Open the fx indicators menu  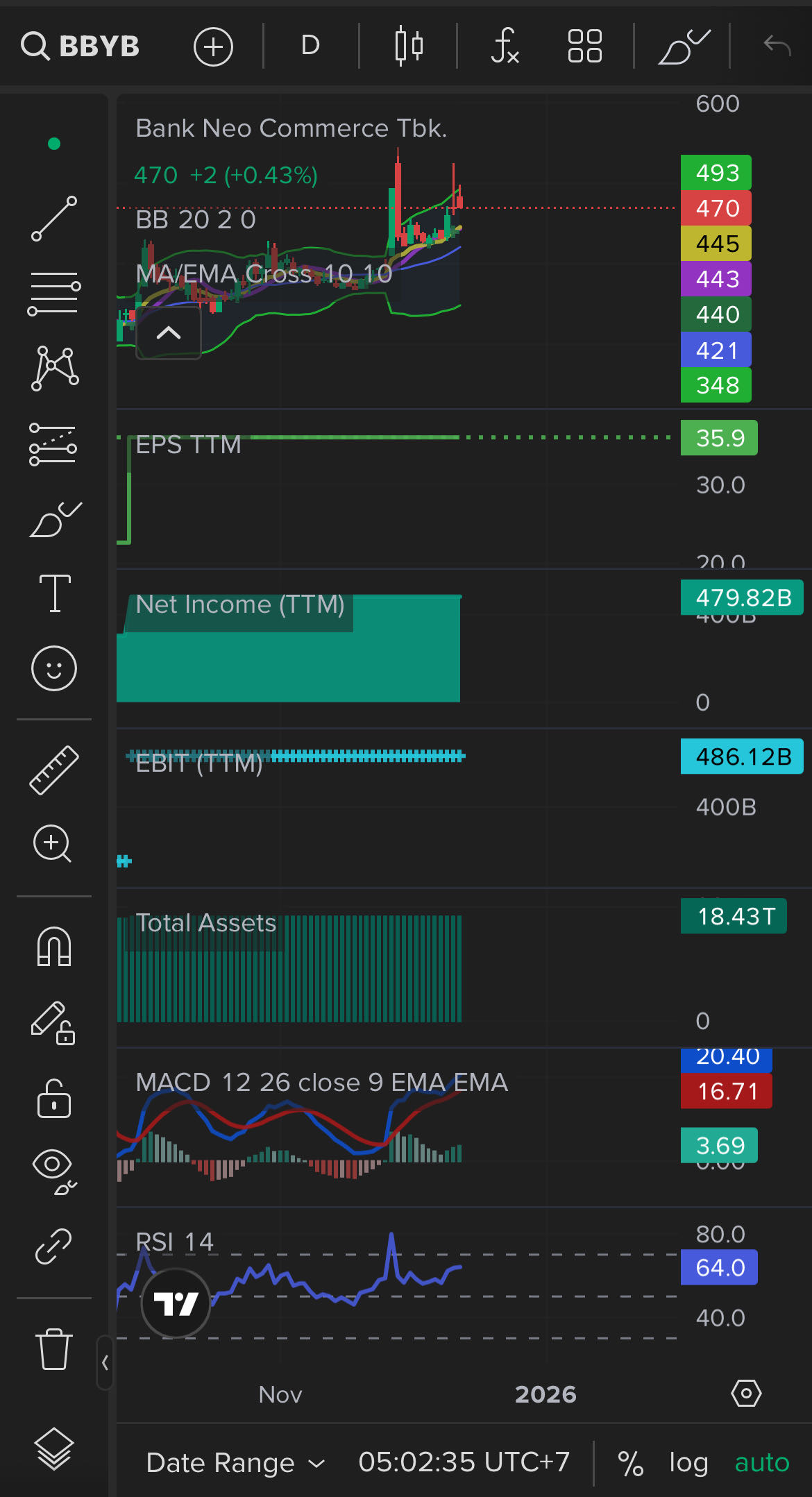505,46
